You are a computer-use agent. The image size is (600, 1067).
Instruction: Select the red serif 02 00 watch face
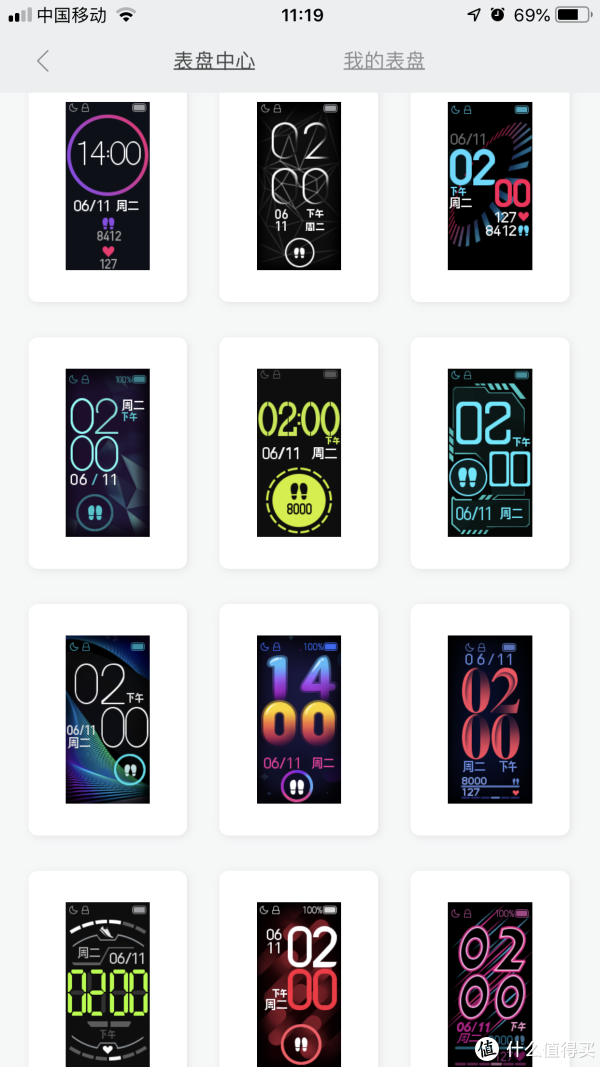coord(490,718)
